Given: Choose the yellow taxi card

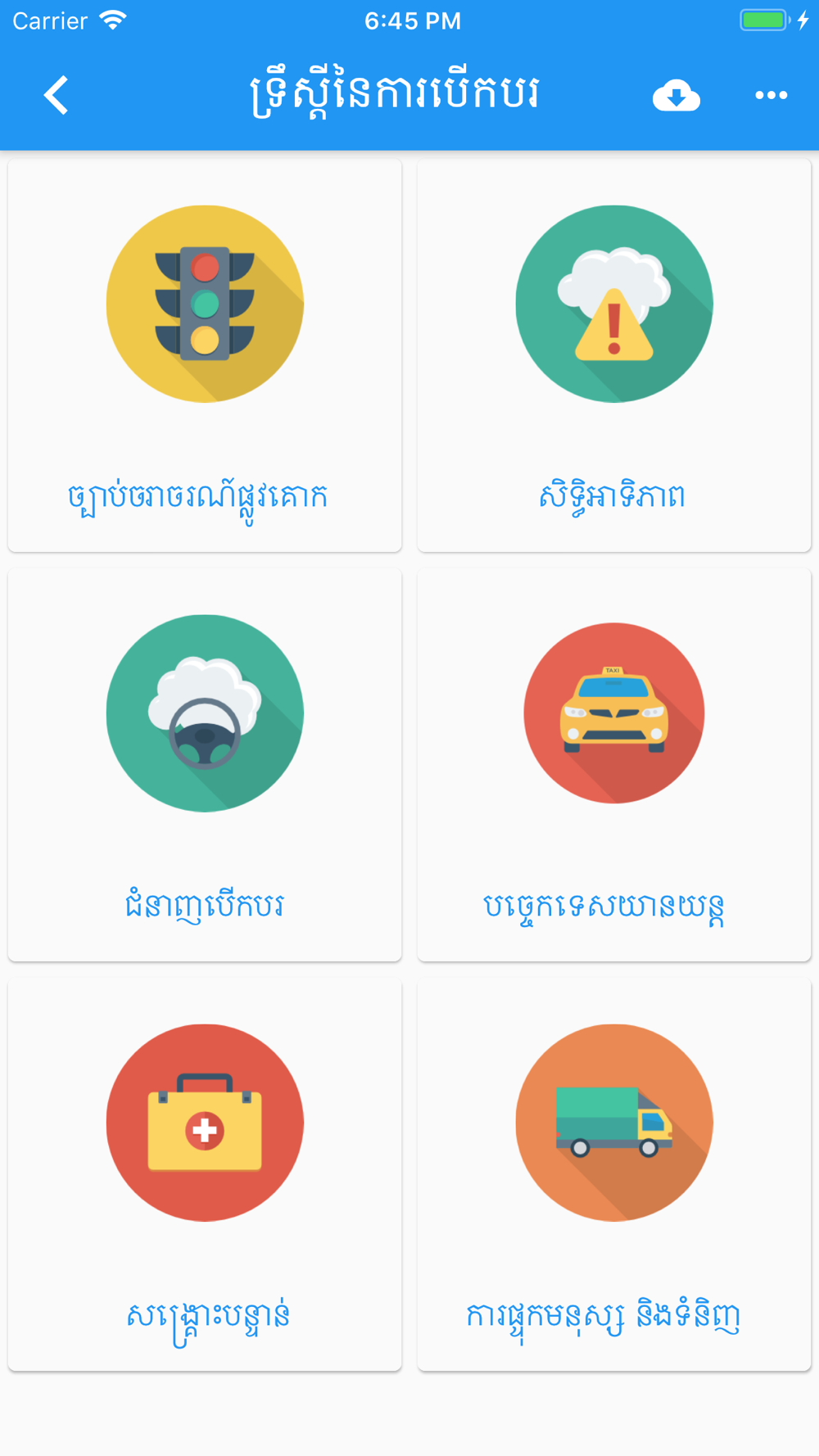Looking at the screenshot, I should 614,765.
